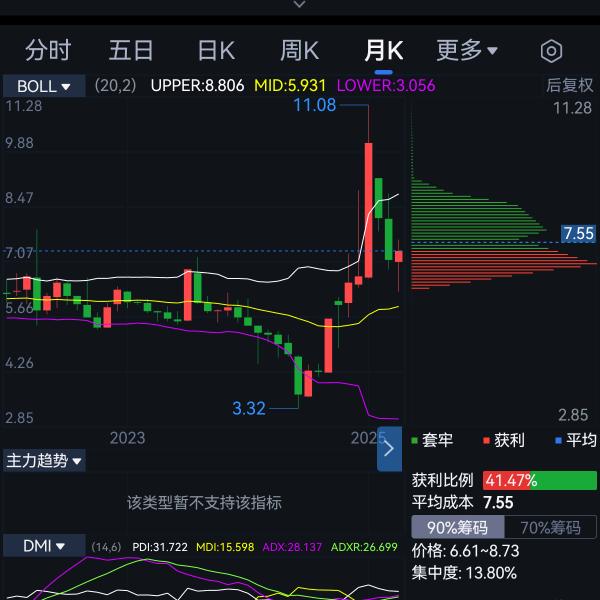Change the DMI indicator dropdown
This screenshot has width=600, height=600.
point(44,547)
